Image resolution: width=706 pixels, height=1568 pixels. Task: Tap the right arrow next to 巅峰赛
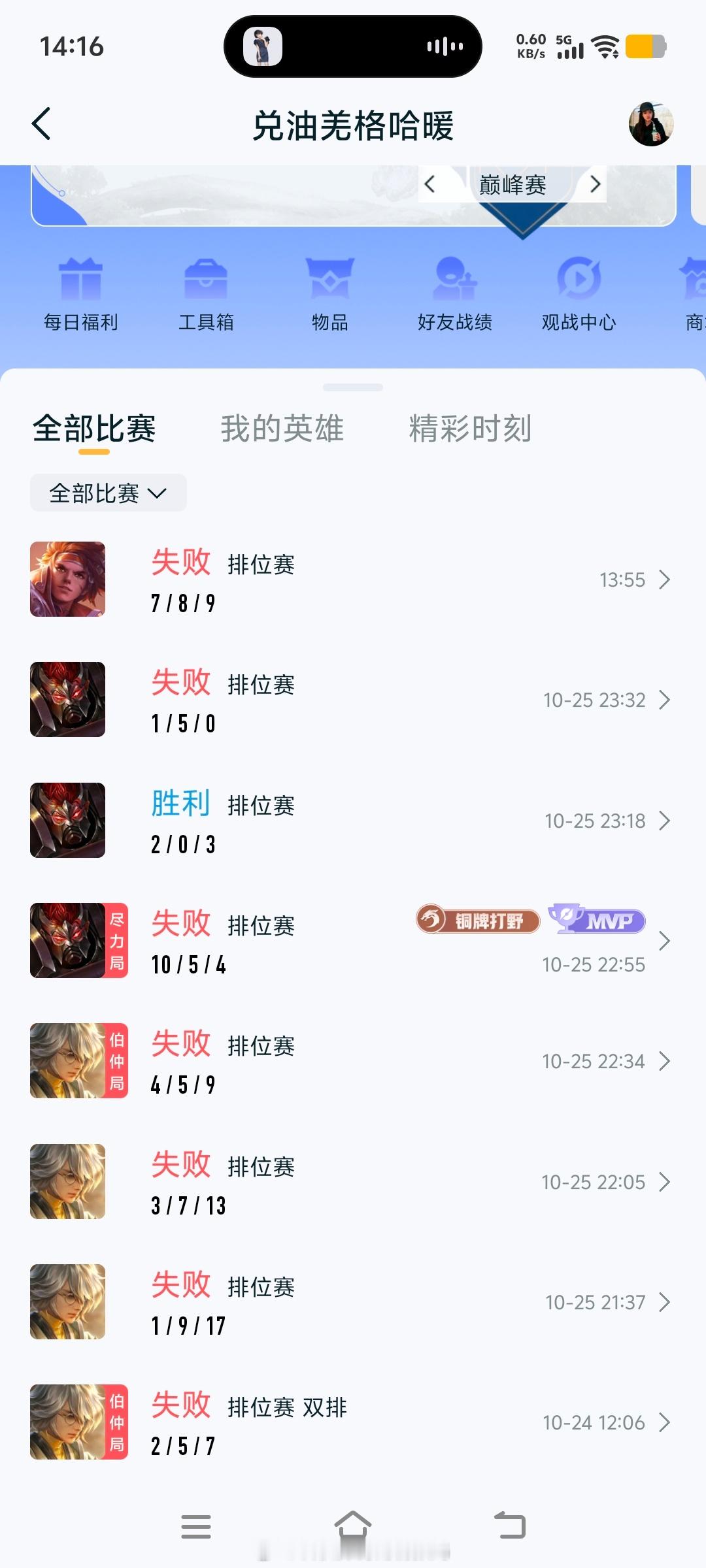[595, 184]
